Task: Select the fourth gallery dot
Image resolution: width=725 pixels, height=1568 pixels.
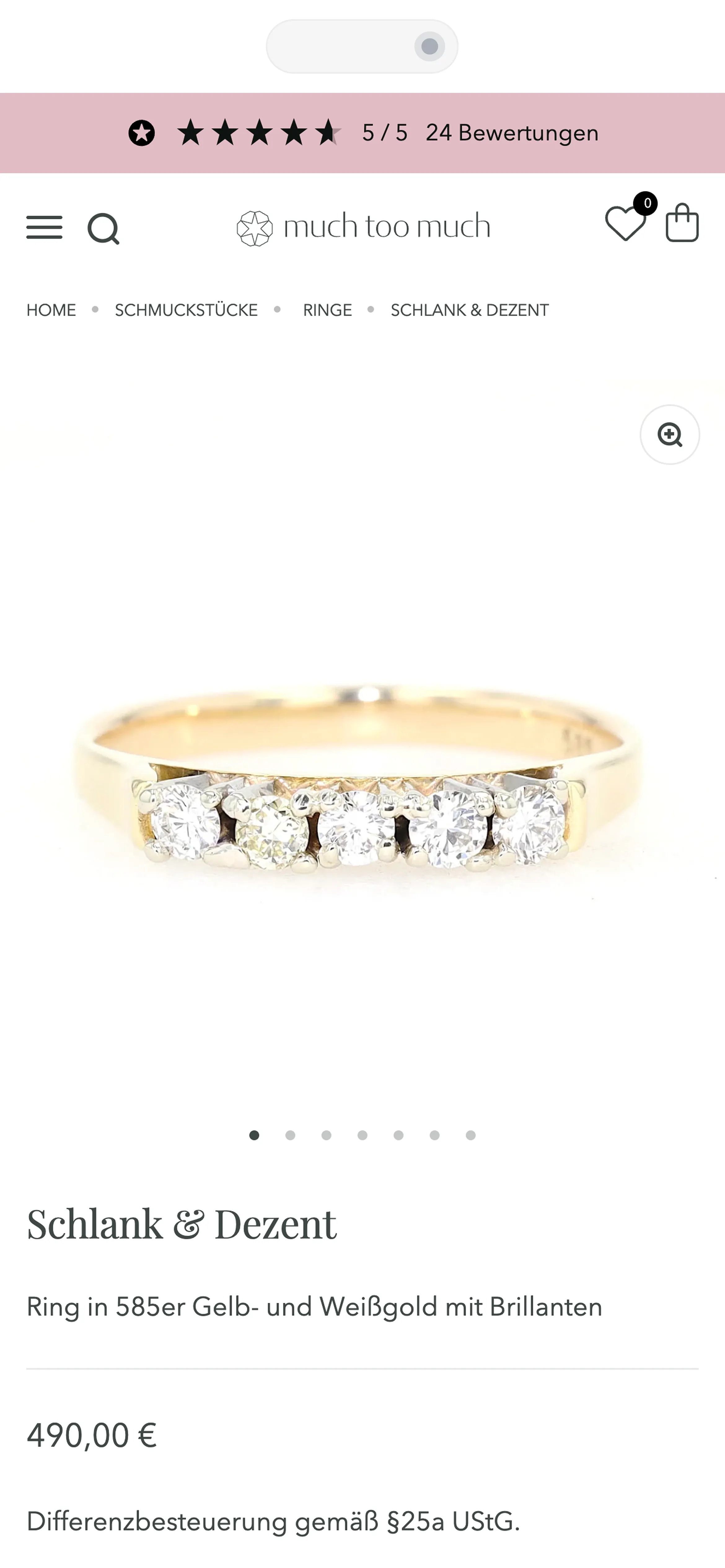Action: tap(362, 1135)
